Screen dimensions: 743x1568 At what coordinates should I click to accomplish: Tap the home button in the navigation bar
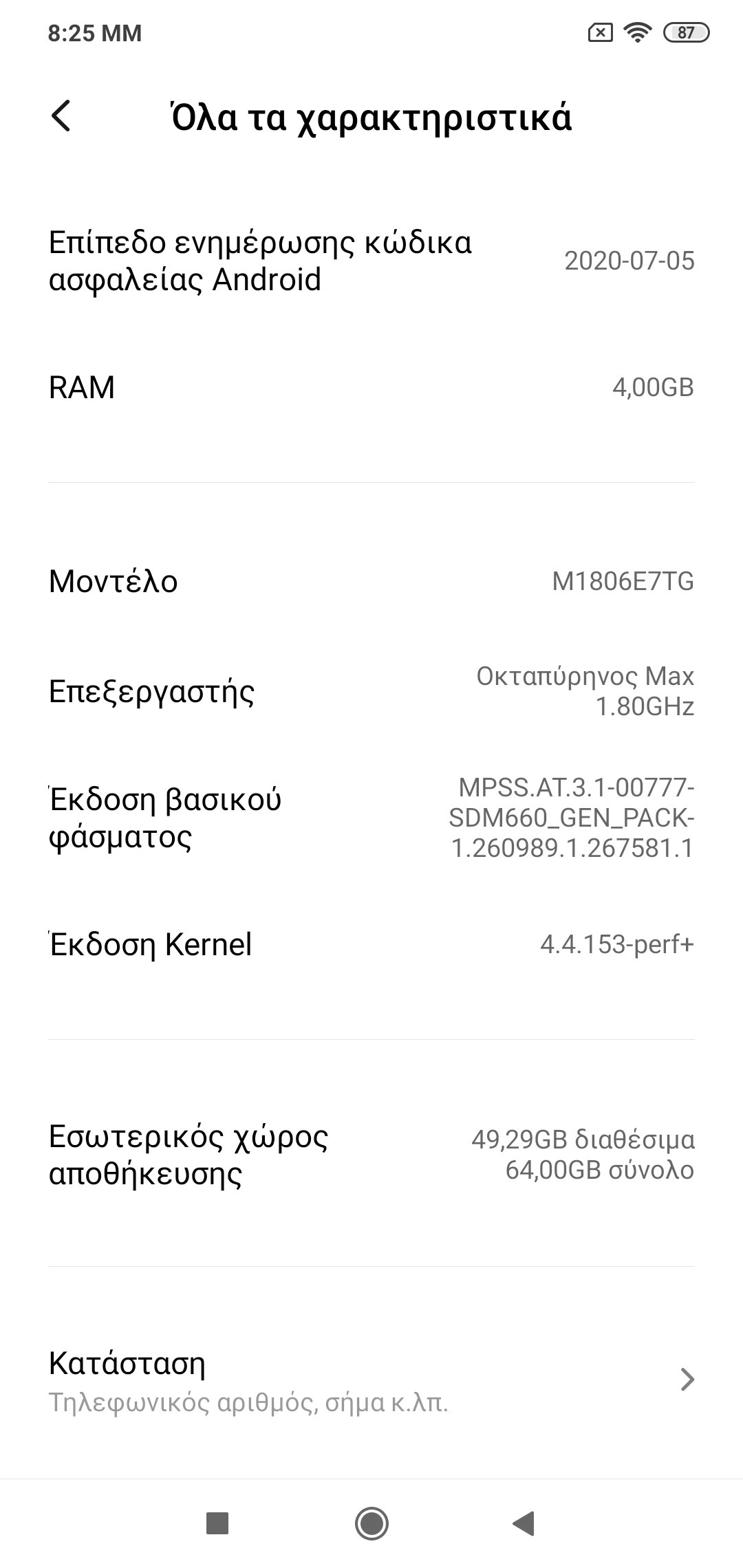coord(371,1523)
